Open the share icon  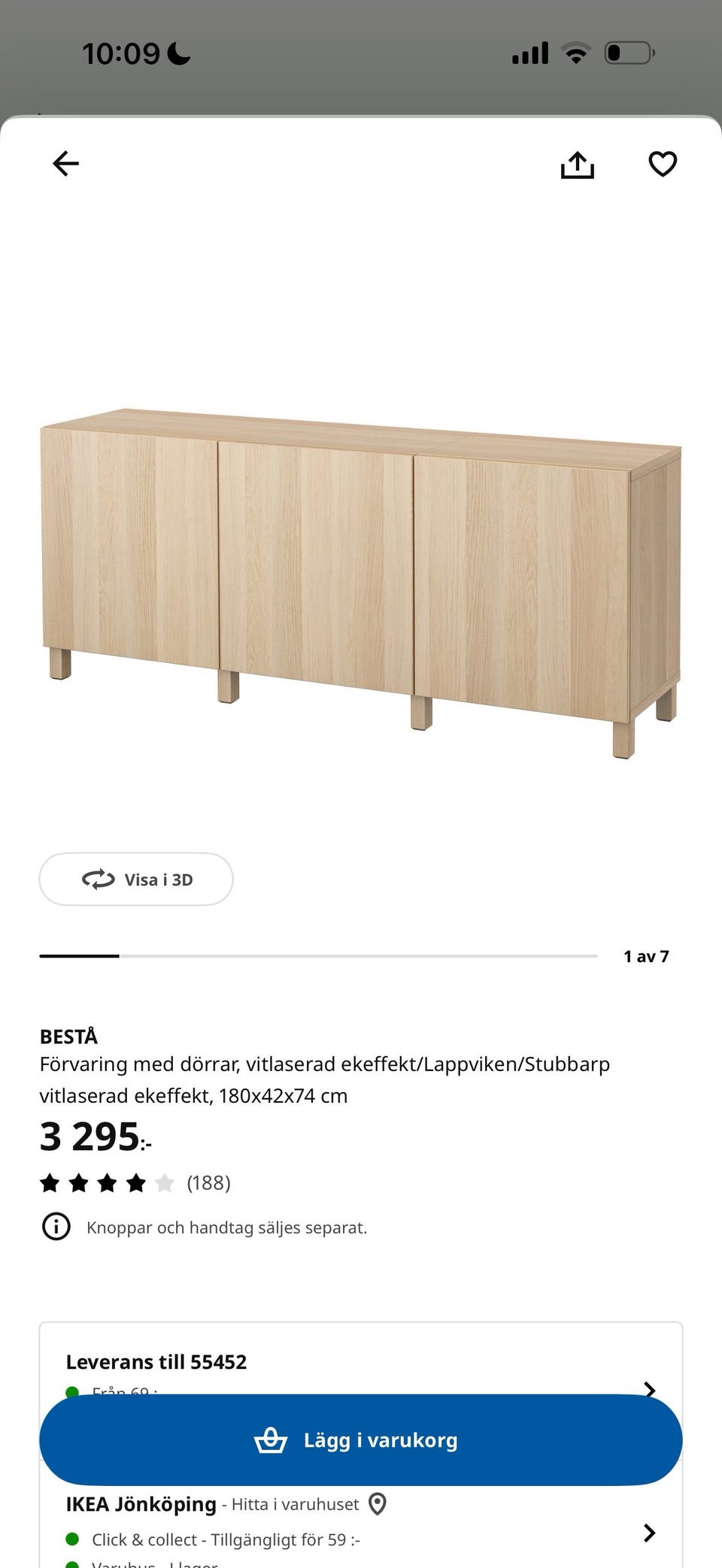pos(578,164)
